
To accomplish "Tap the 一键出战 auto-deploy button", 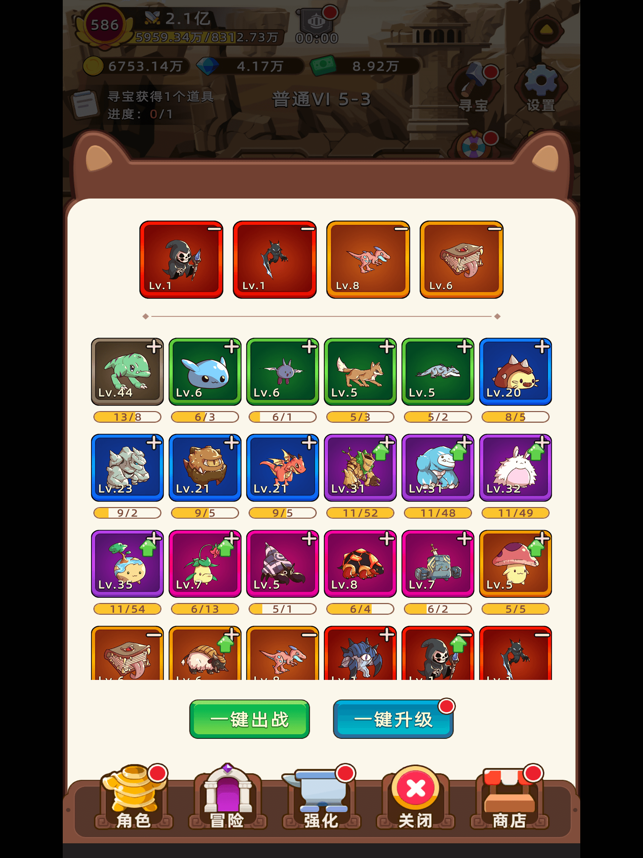I will [249, 719].
